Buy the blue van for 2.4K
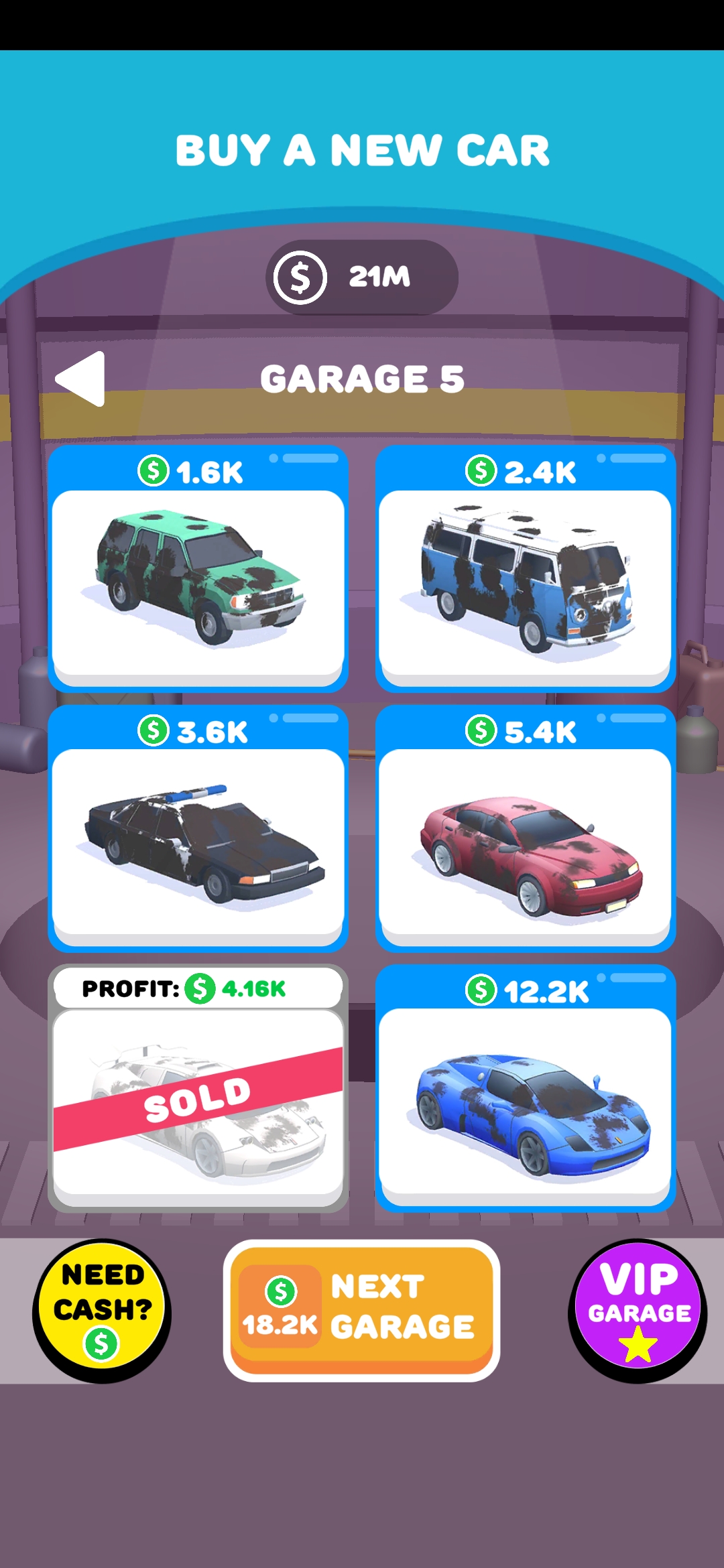Screen dimensions: 724x1568 coord(525,570)
